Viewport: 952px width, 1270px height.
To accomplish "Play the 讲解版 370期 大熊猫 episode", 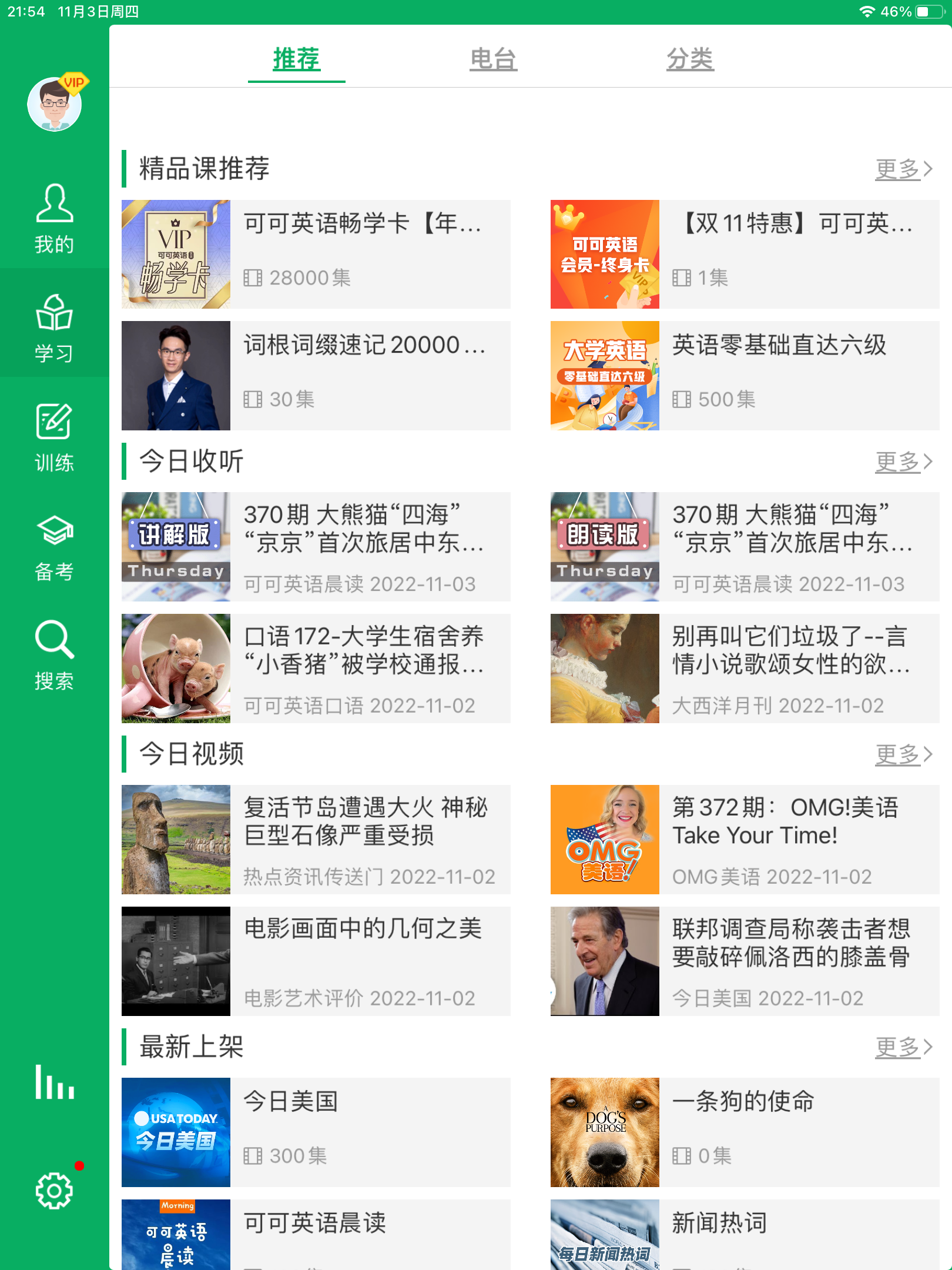I will tap(316, 547).
